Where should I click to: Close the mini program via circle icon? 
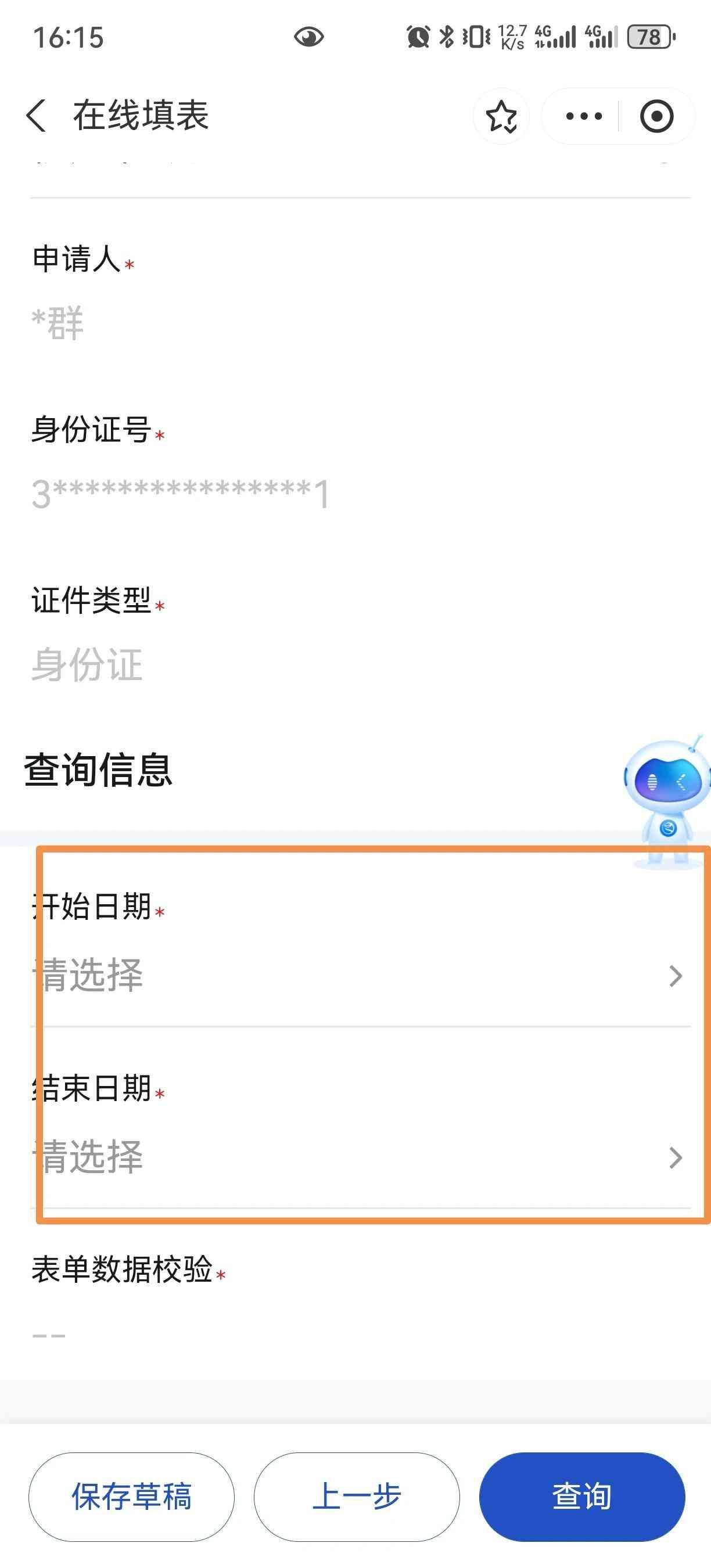656,116
